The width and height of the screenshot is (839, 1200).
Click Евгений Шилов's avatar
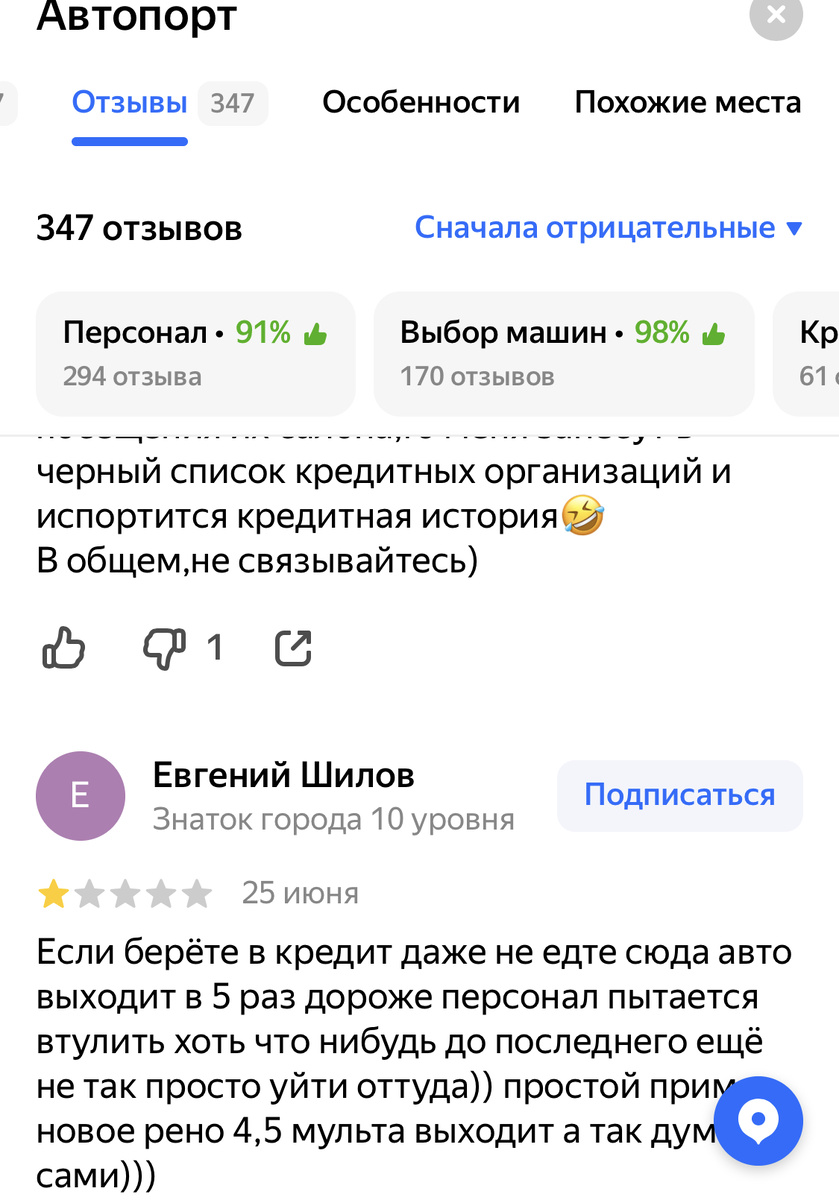(x=80, y=795)
